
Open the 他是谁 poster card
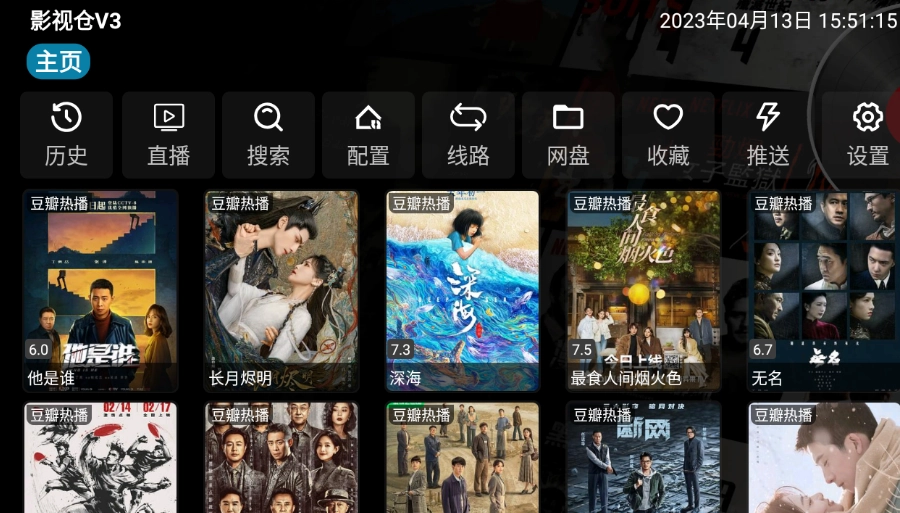click(x=100, y=290)
